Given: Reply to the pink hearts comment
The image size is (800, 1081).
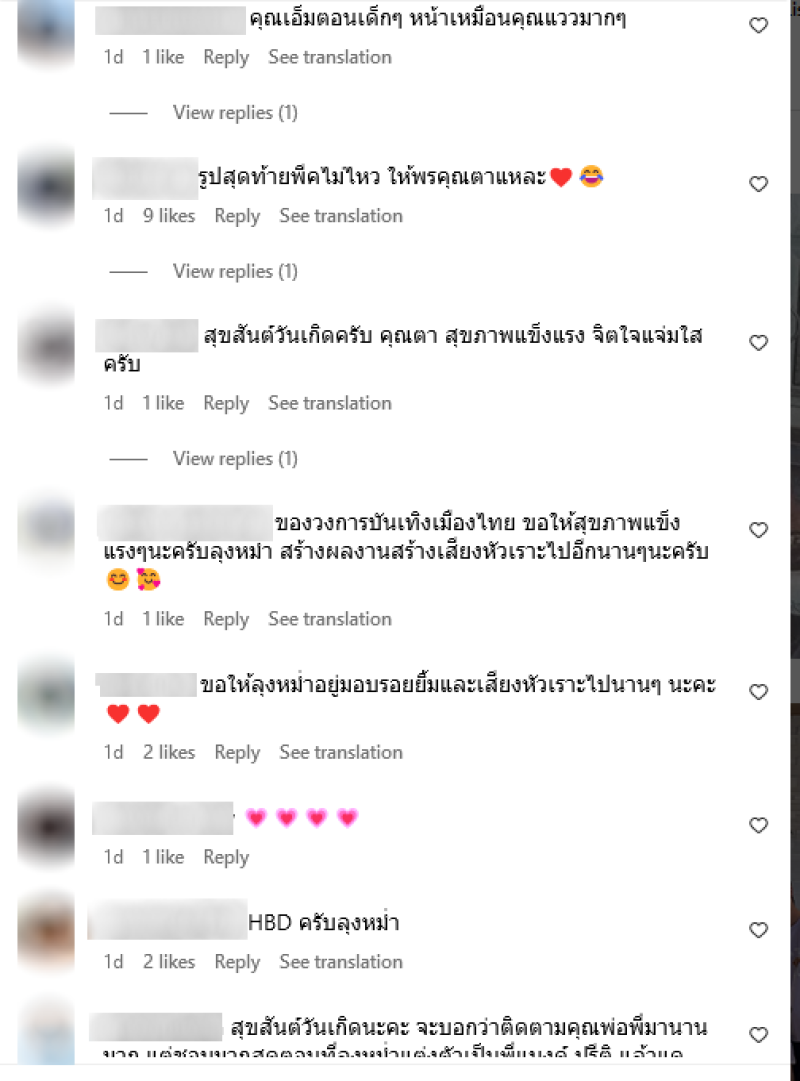Looking at the screenshot, I should 226,857.
